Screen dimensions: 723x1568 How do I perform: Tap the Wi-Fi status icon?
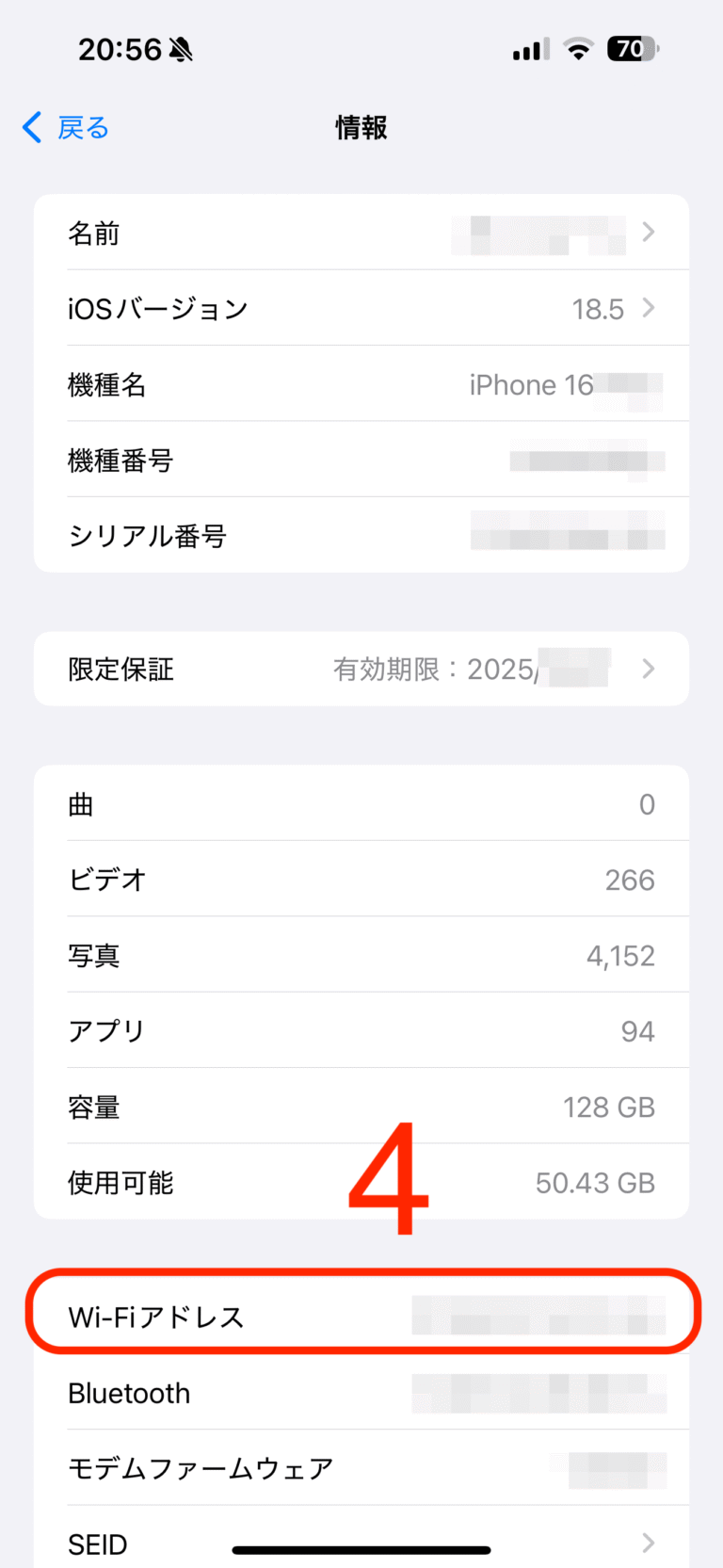pyautogui.click(x=578, y=49)
